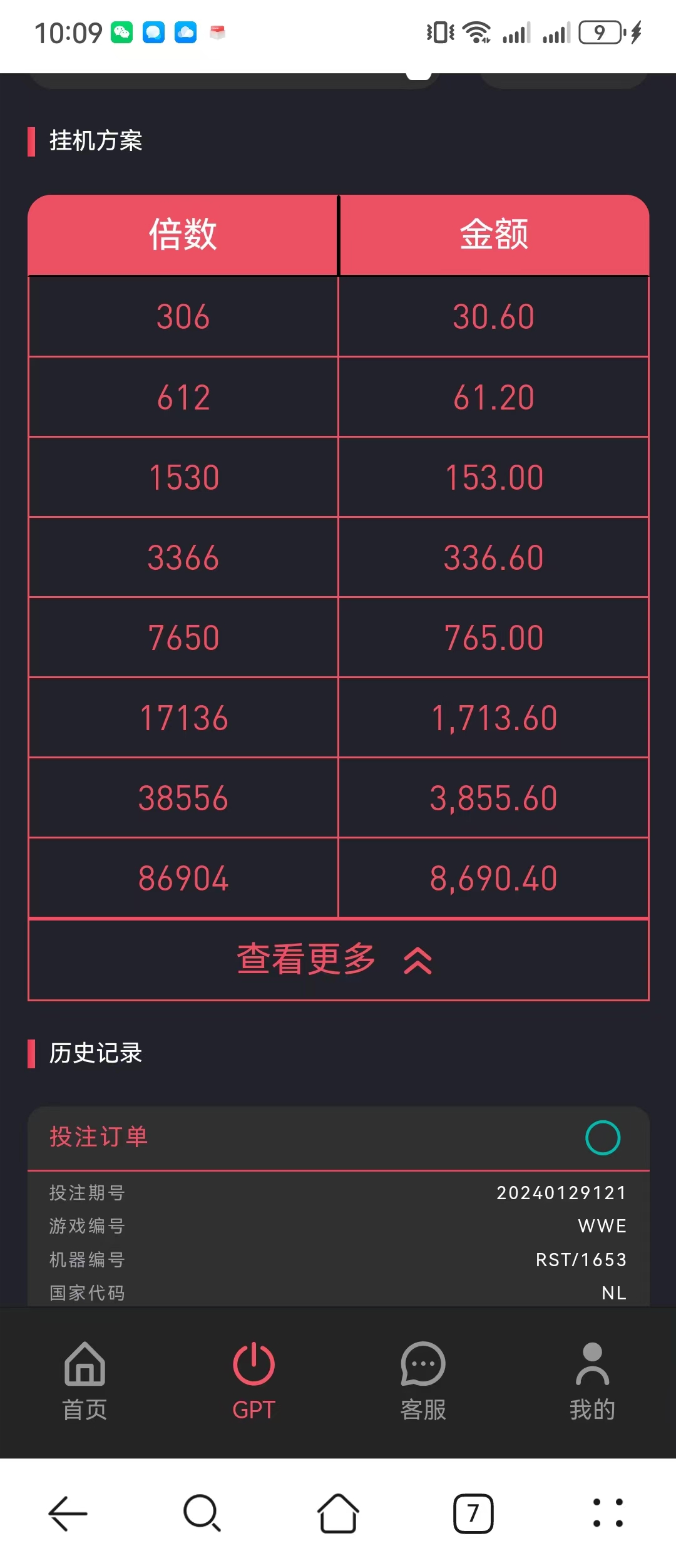Open the browser search icon
This screenshot has width=676, height=1568.
[x=202, y=1513]
